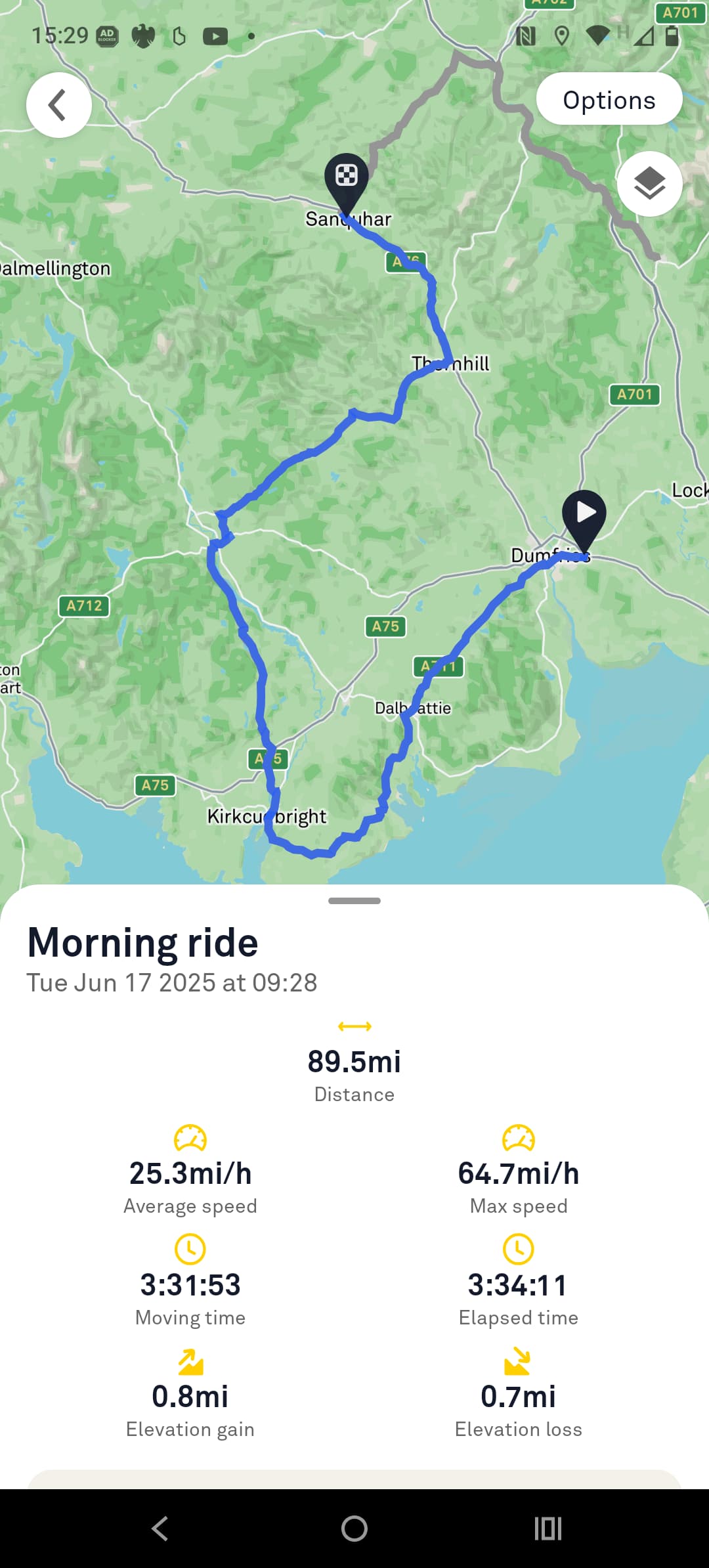Tap the bottom sheet drag handle

[x=354, y=901]
